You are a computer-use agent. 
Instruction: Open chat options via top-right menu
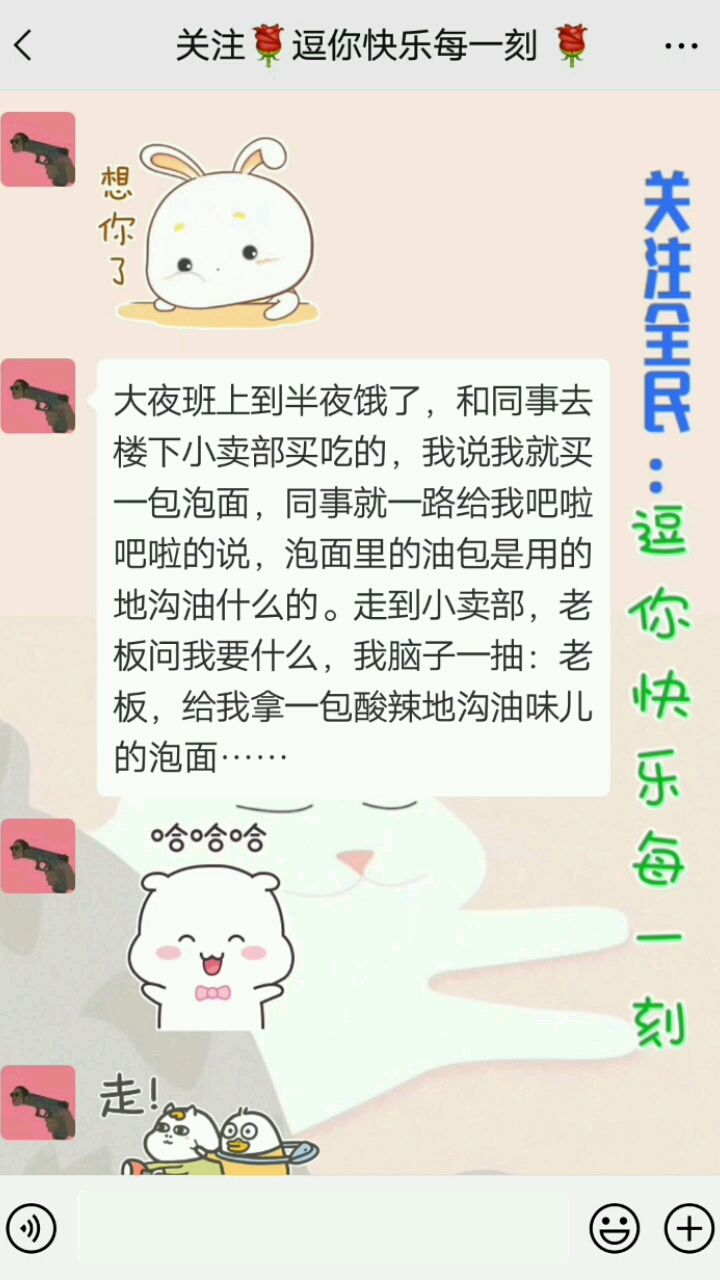click(x=683, y=45)
